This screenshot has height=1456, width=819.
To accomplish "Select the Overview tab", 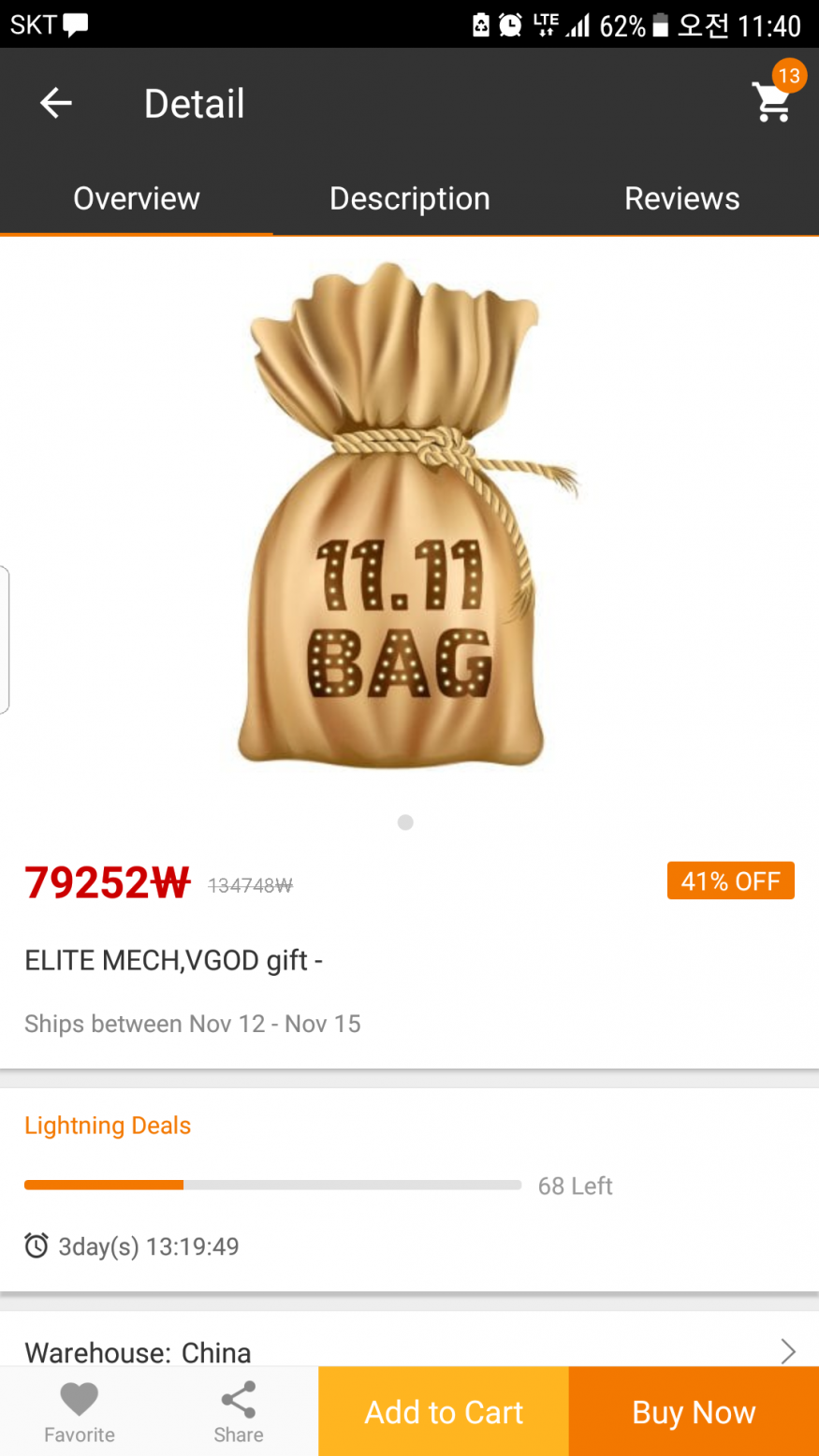I will [x=137, y=198].
